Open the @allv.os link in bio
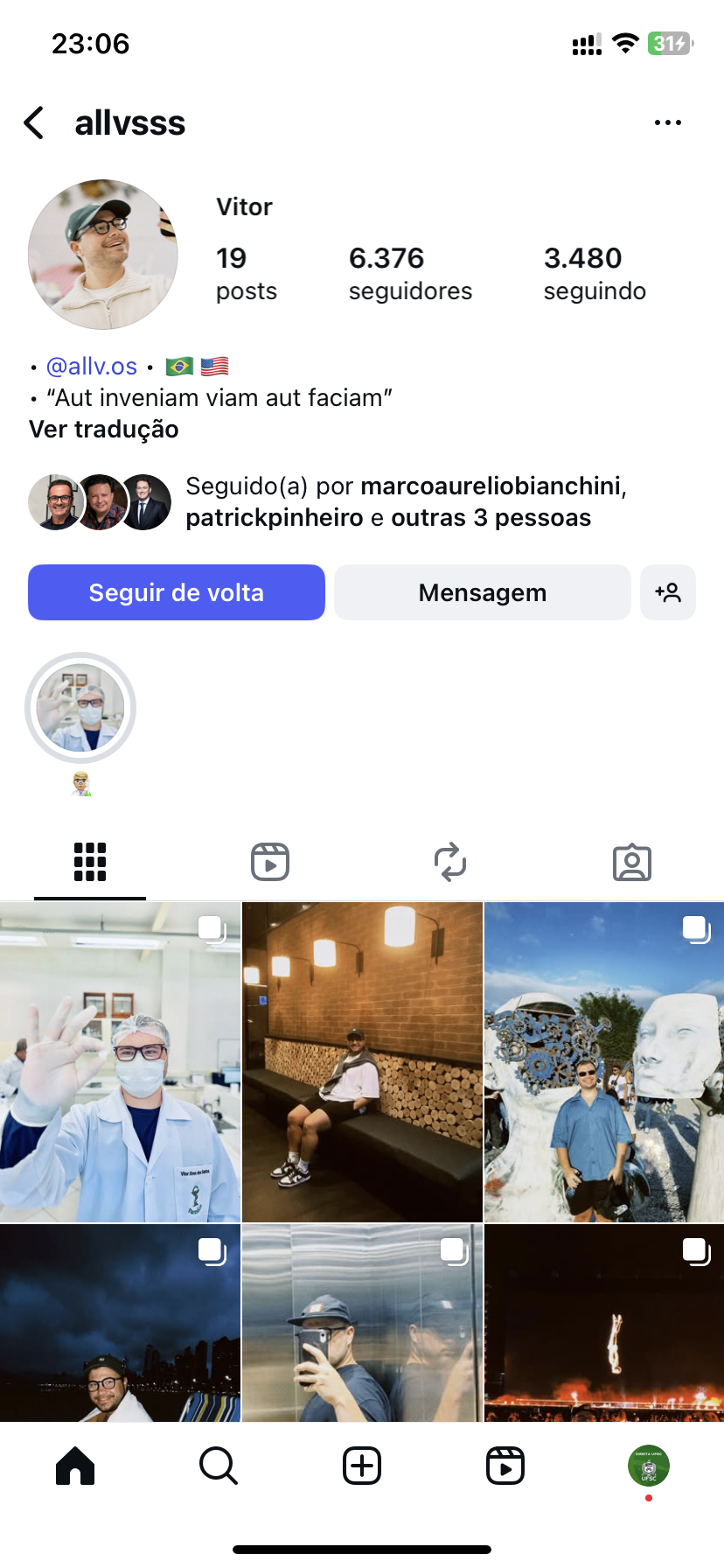The height and width of the screenshot is (1568, 724). [92, 366]
